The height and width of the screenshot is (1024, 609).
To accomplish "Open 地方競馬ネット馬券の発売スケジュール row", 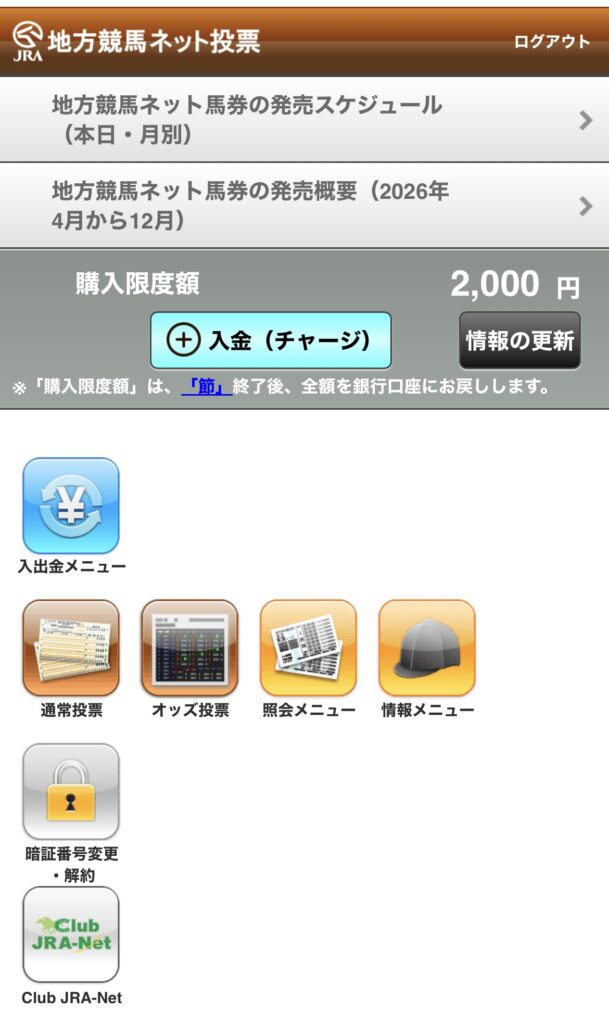I will coord(304,119).
